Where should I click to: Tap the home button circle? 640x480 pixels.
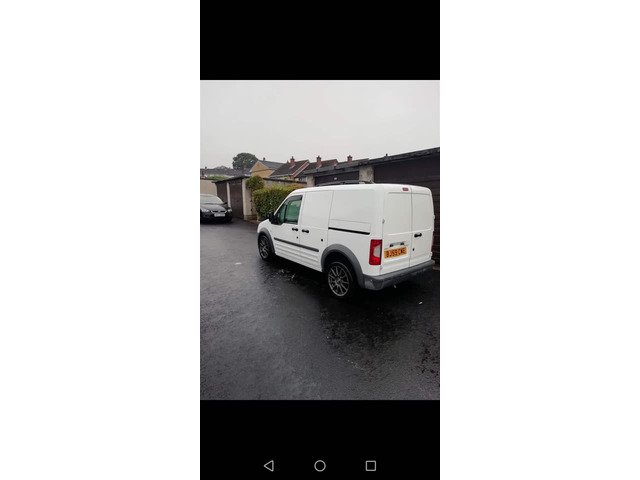coord(320,465)
